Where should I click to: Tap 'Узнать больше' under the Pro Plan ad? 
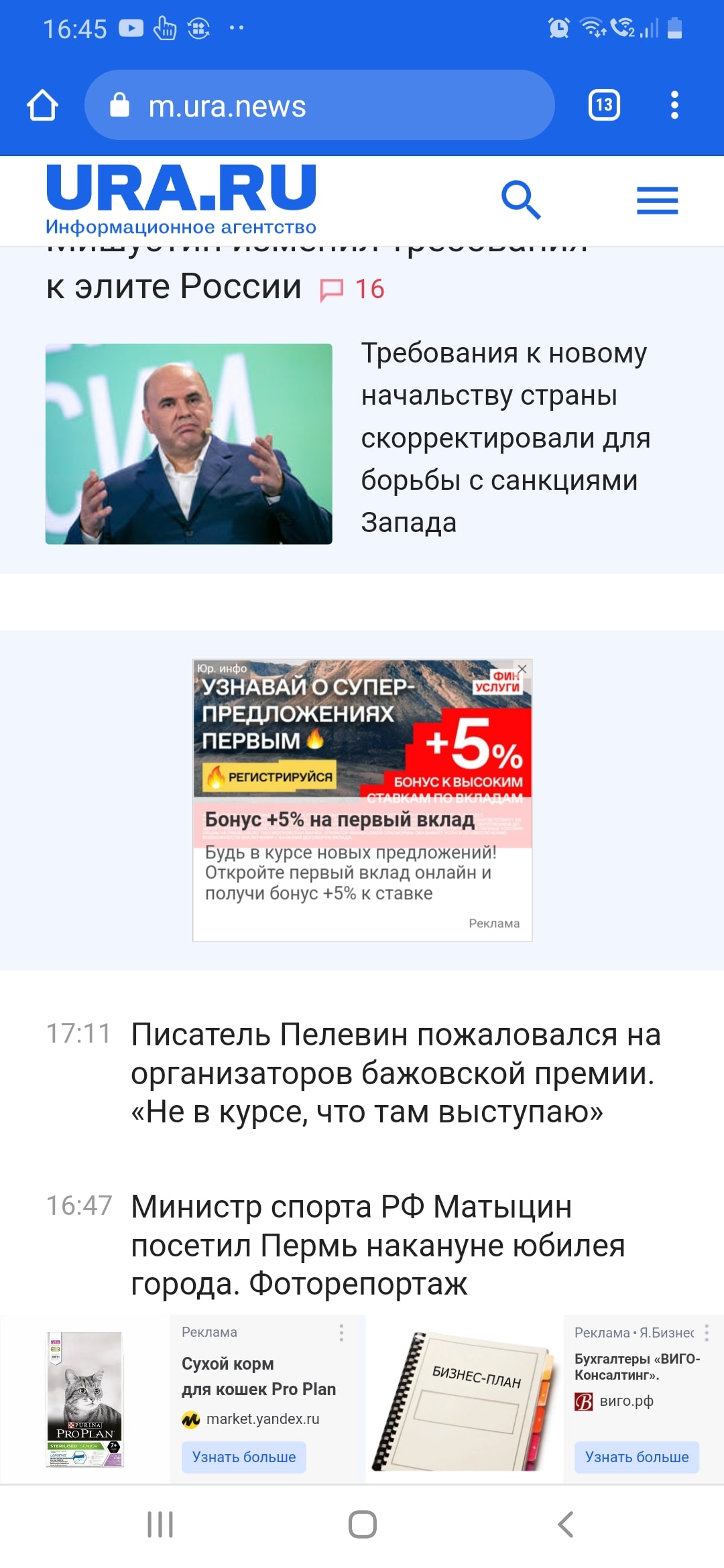[x=244, y=1457]
